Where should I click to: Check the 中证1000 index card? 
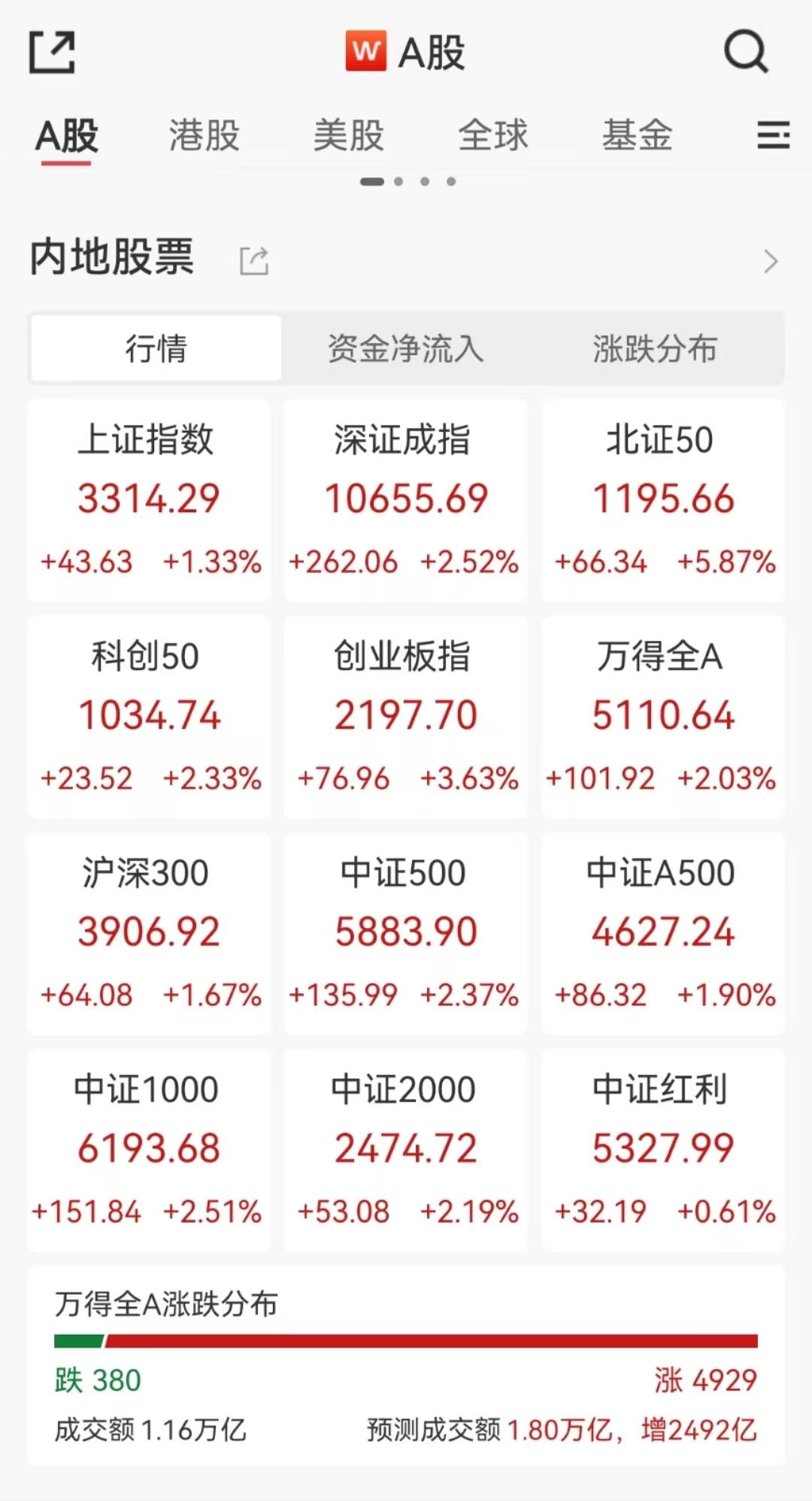(149, 1150)
